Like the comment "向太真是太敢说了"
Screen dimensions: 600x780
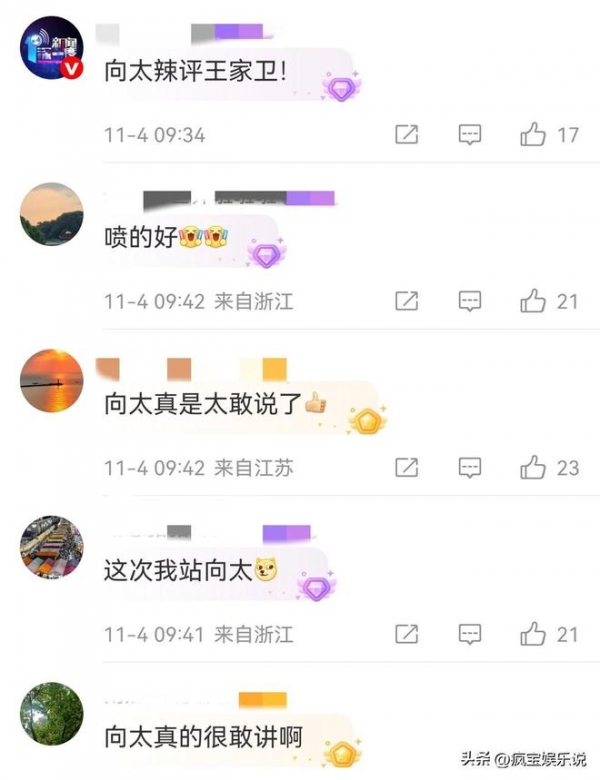pyautogui.click(x=533, y=467)
